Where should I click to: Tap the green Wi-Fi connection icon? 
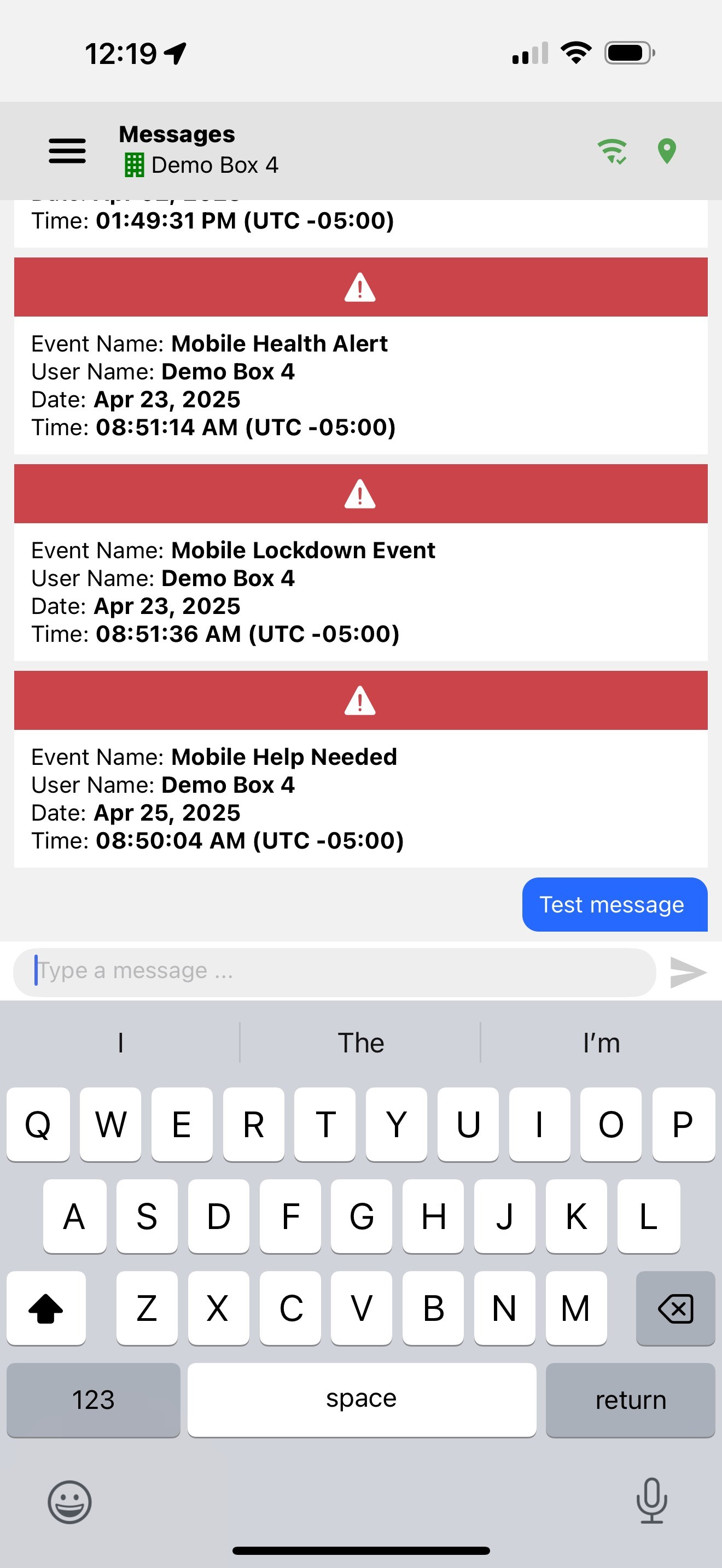pos(613,151)
